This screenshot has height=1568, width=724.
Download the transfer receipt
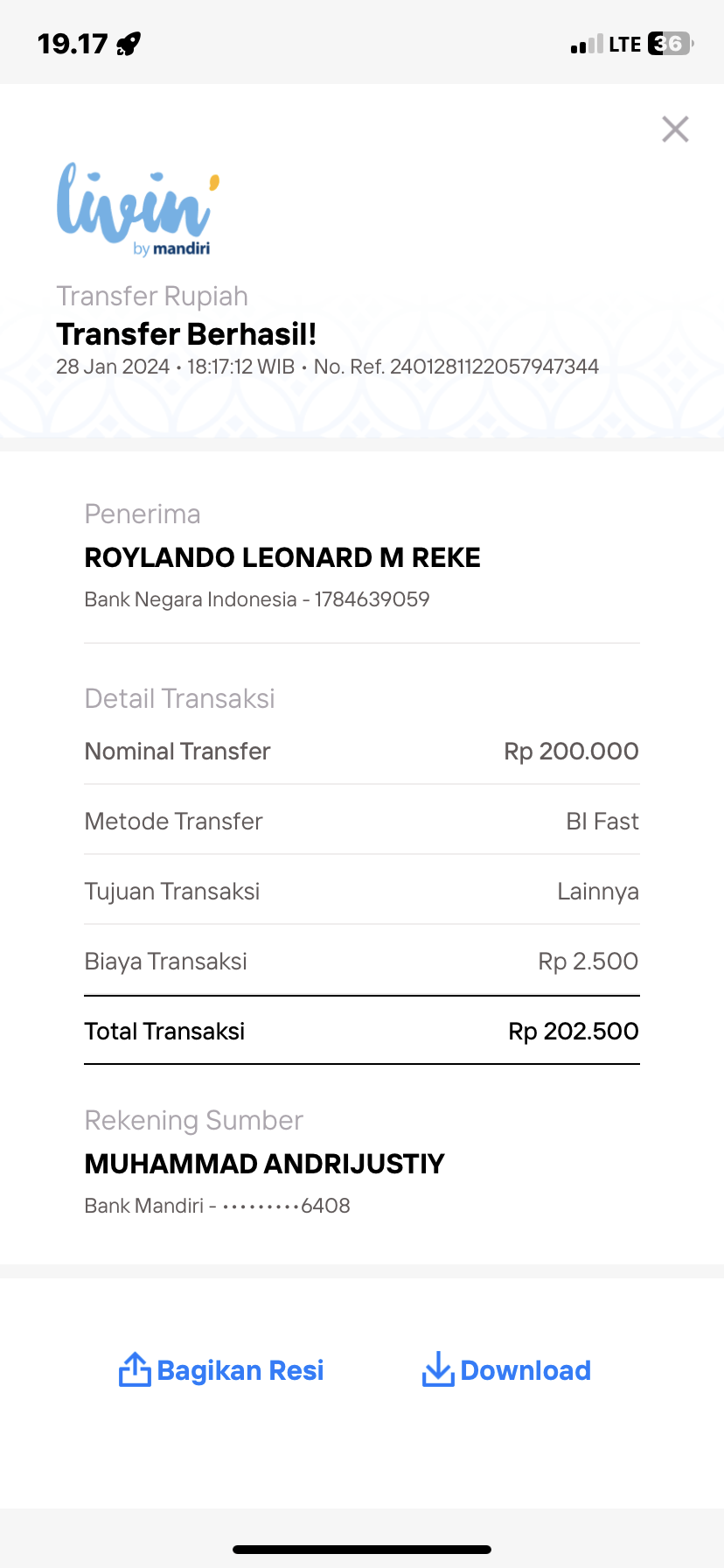pyautogui.click(x=506, y=1370)
